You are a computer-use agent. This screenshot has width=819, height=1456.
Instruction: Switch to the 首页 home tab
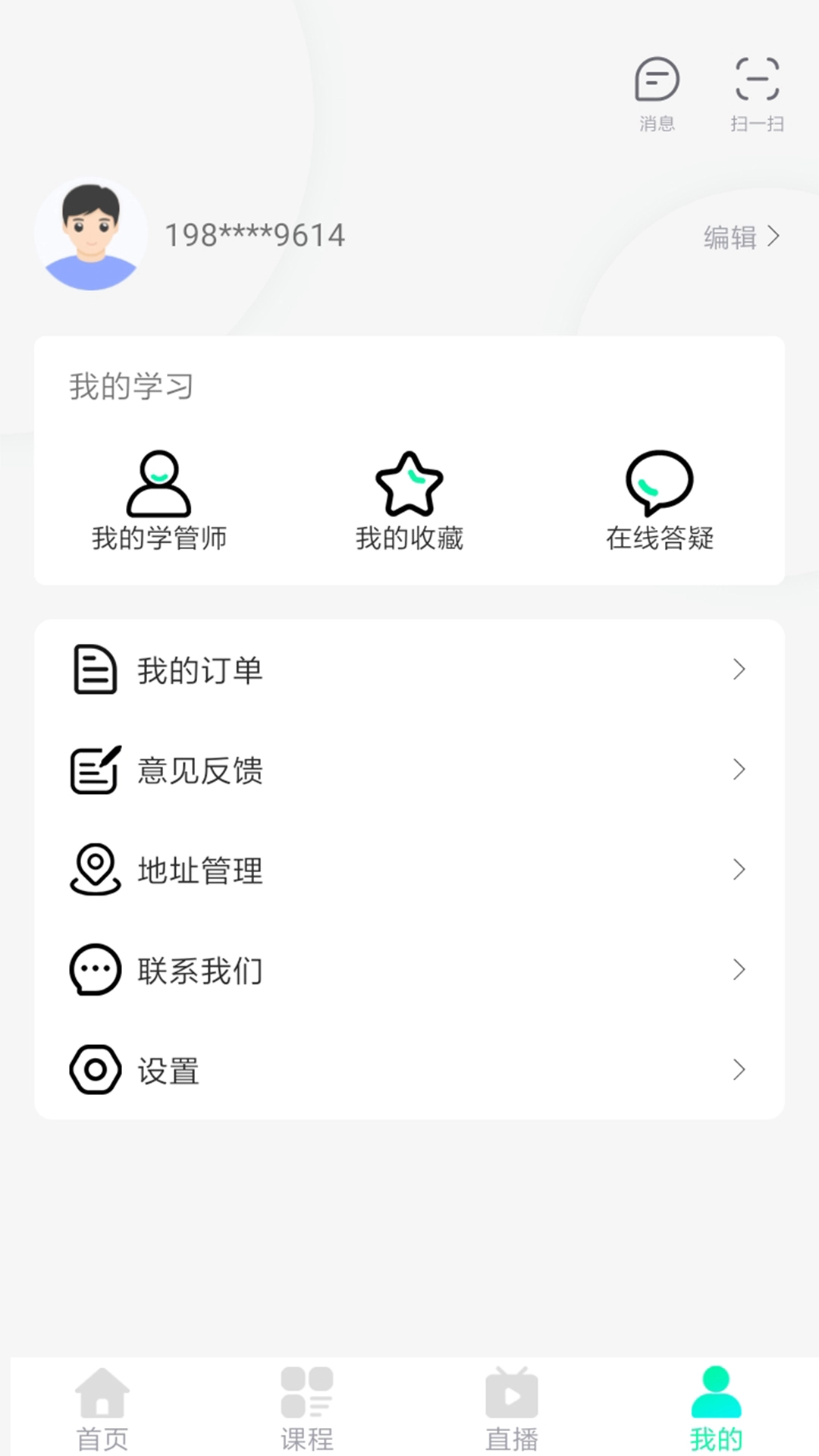[102, 1407]
